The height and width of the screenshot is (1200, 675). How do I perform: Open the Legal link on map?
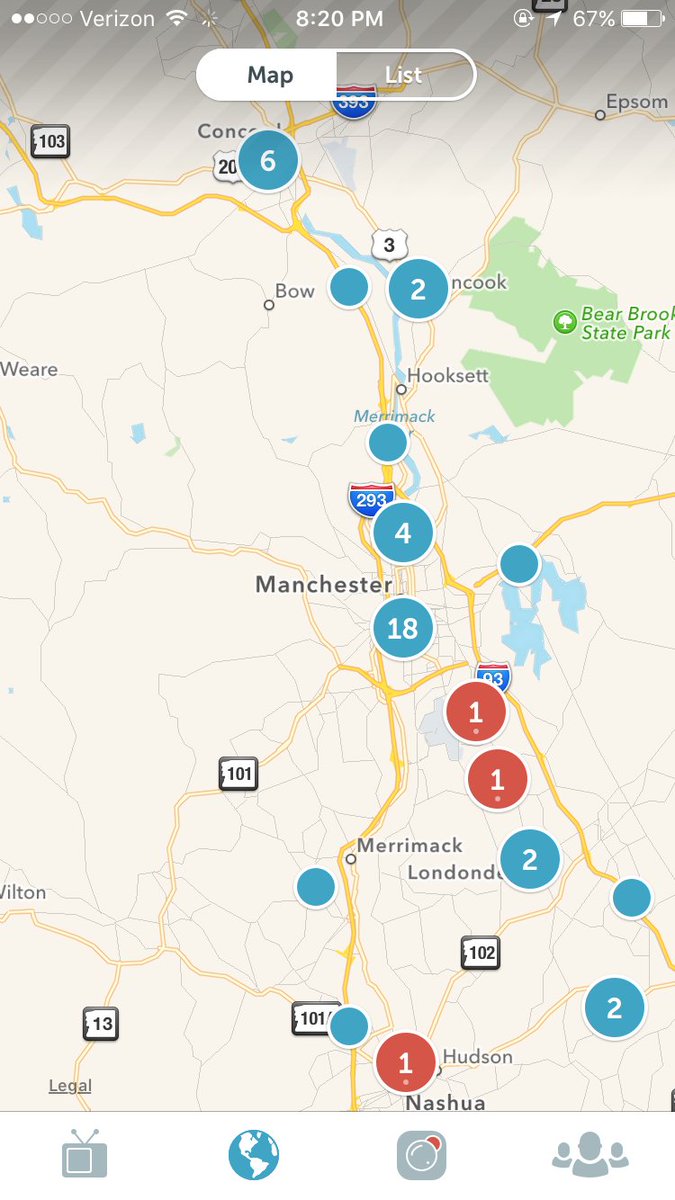[70, 1086]
